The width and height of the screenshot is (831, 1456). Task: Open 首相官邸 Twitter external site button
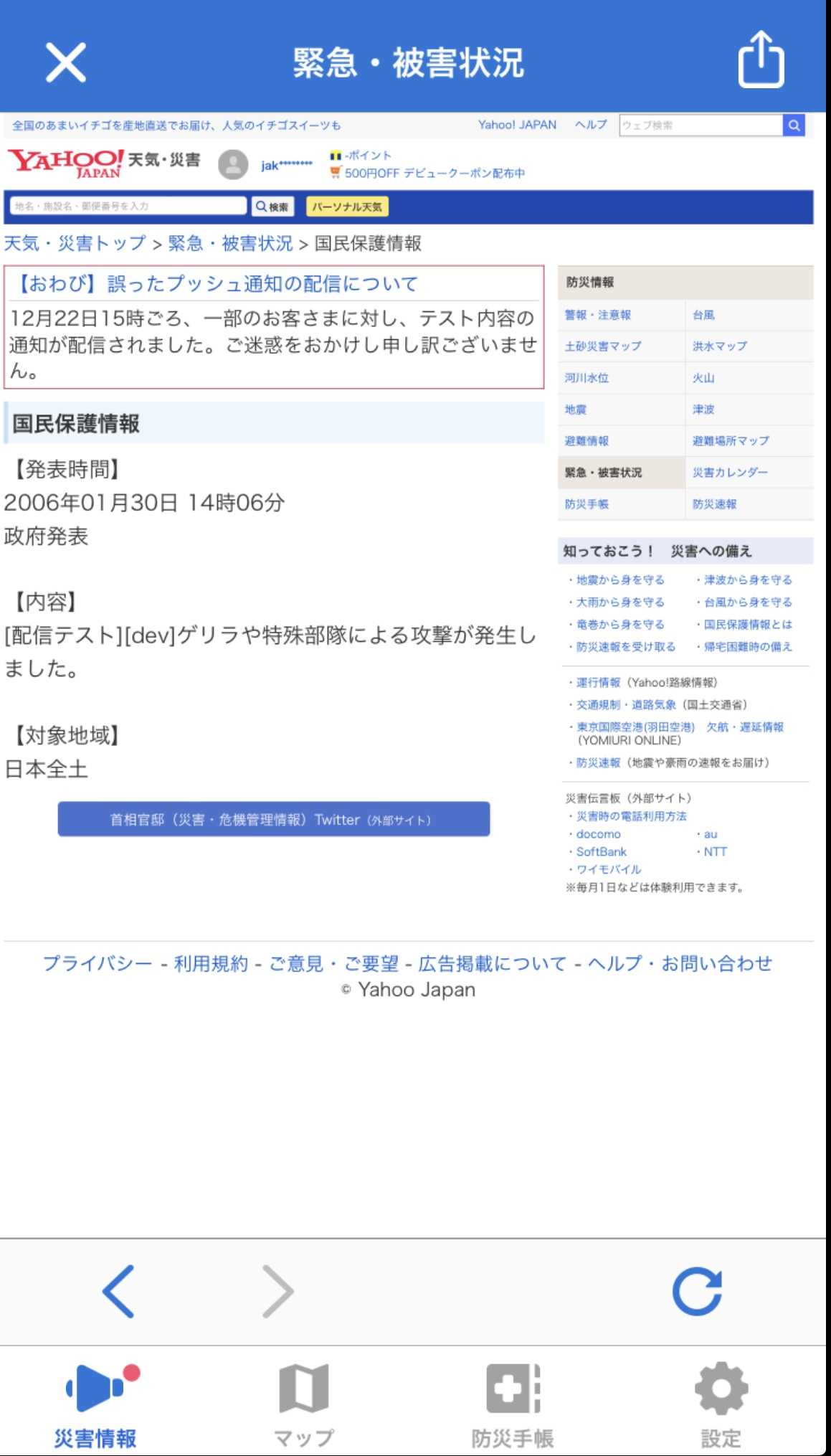[x=273, y=819]
